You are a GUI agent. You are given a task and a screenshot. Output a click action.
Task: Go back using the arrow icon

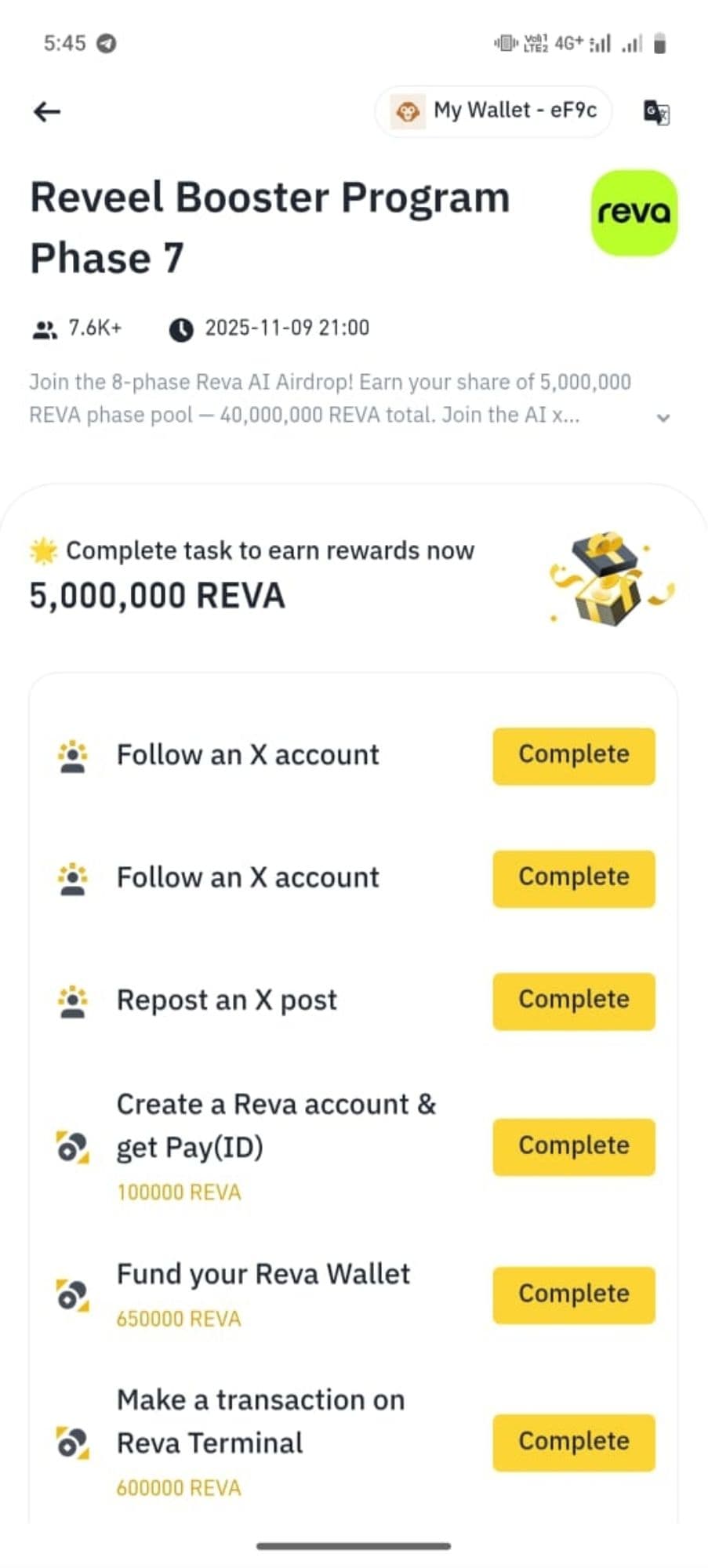coord(47,112)
